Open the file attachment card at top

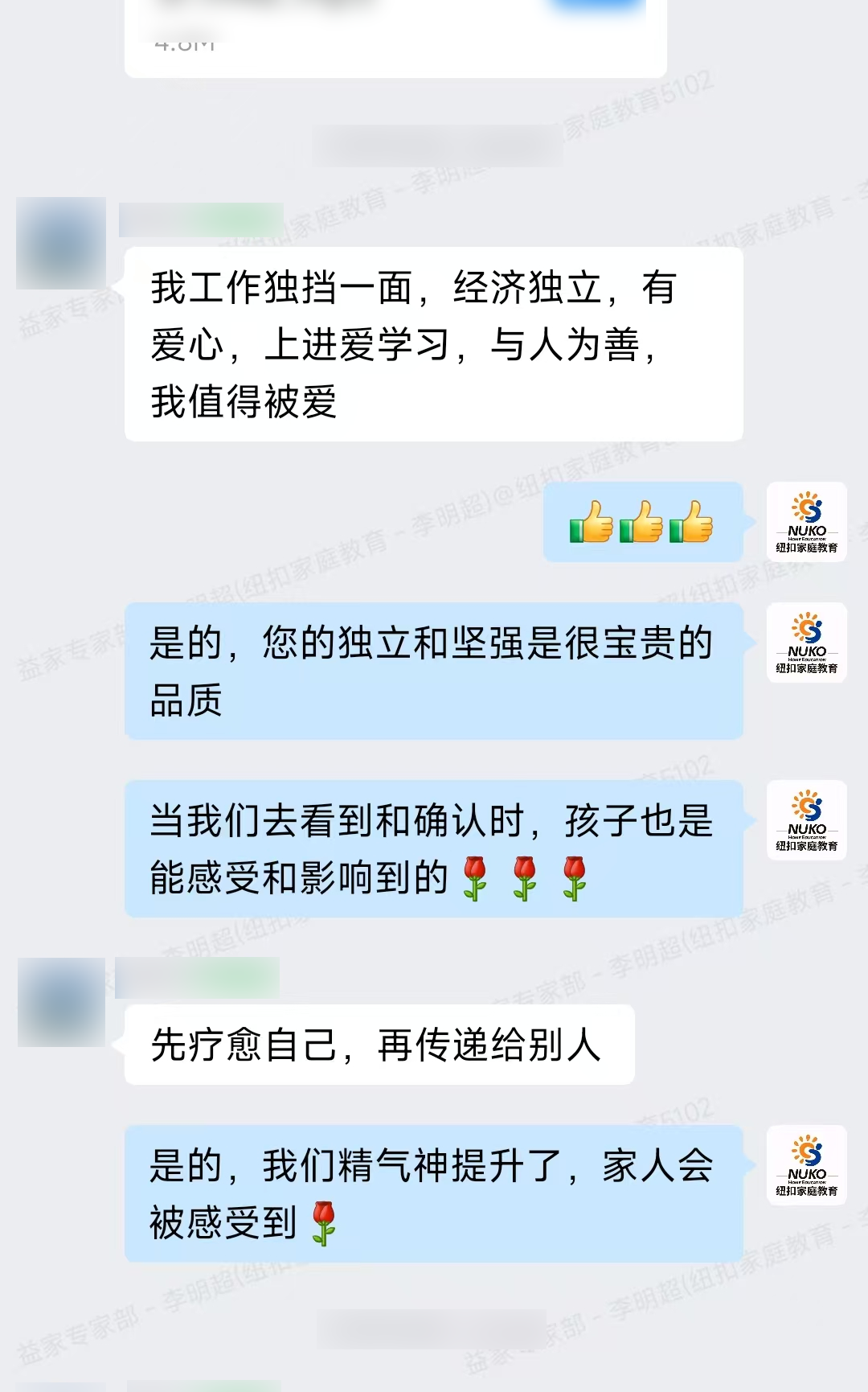coord(395,36)
